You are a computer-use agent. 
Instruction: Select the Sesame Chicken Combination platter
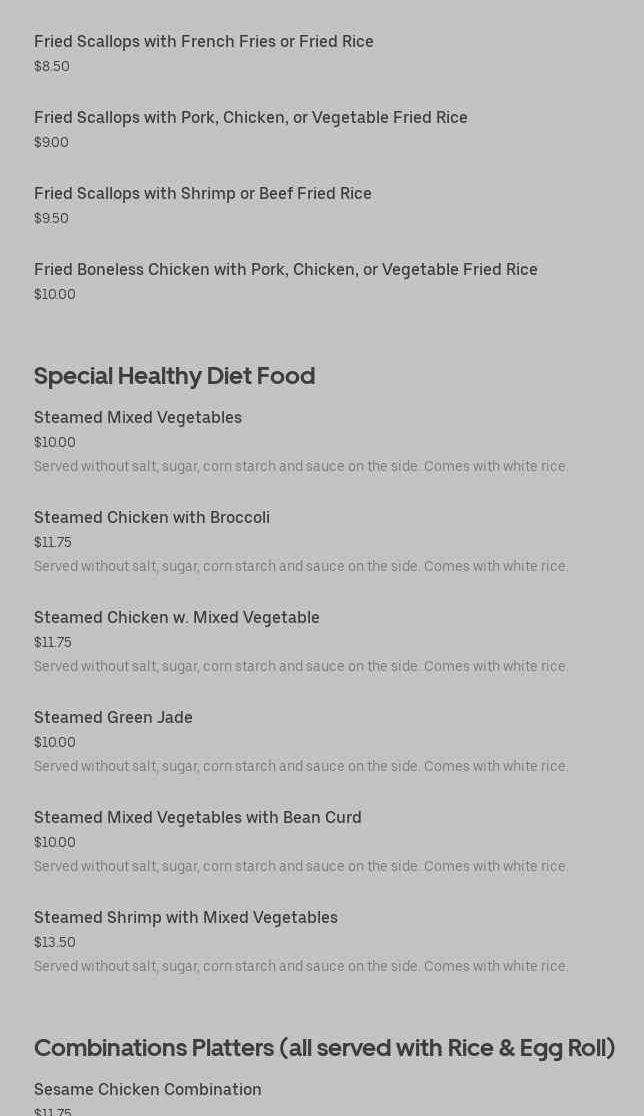coord(148,1090)
